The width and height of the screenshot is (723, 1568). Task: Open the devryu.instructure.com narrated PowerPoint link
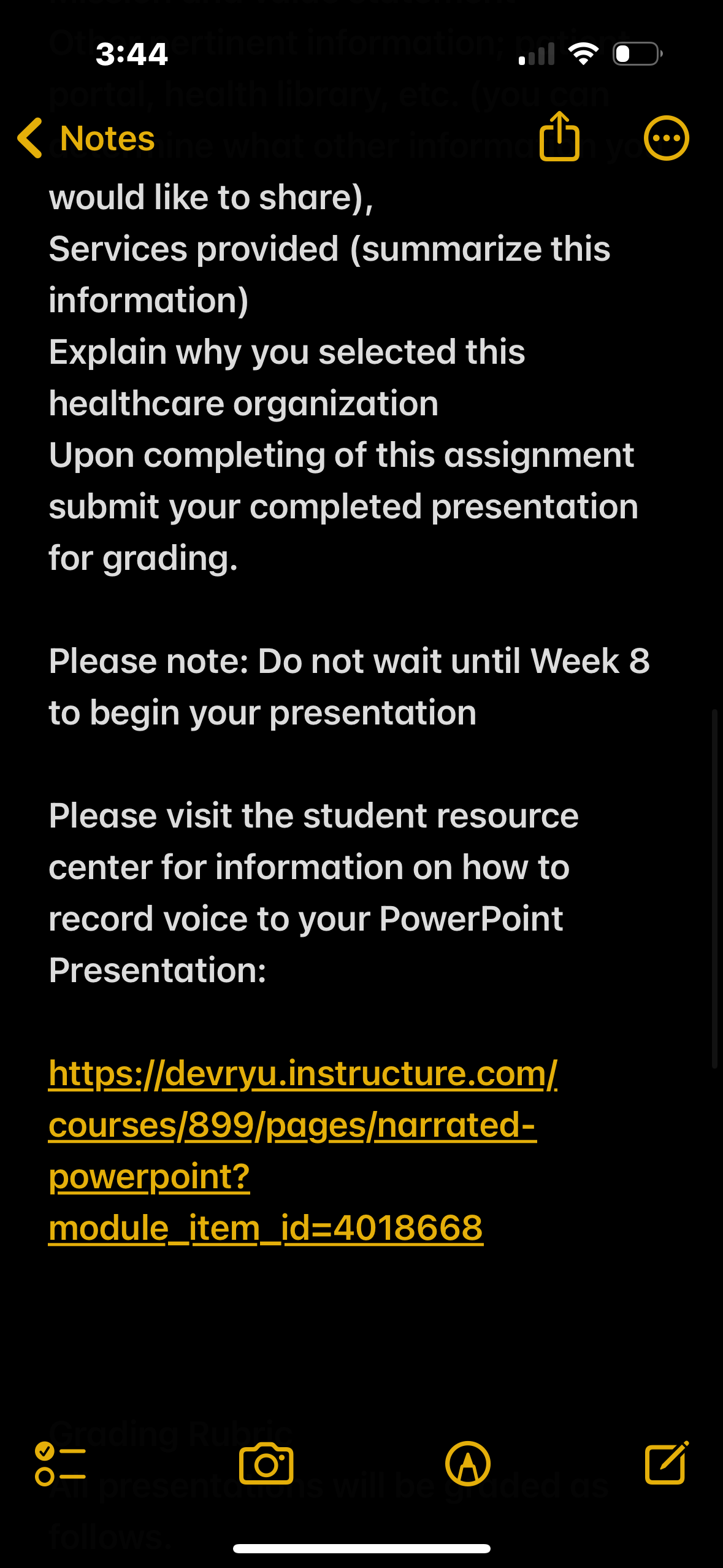pos(303,1150)
